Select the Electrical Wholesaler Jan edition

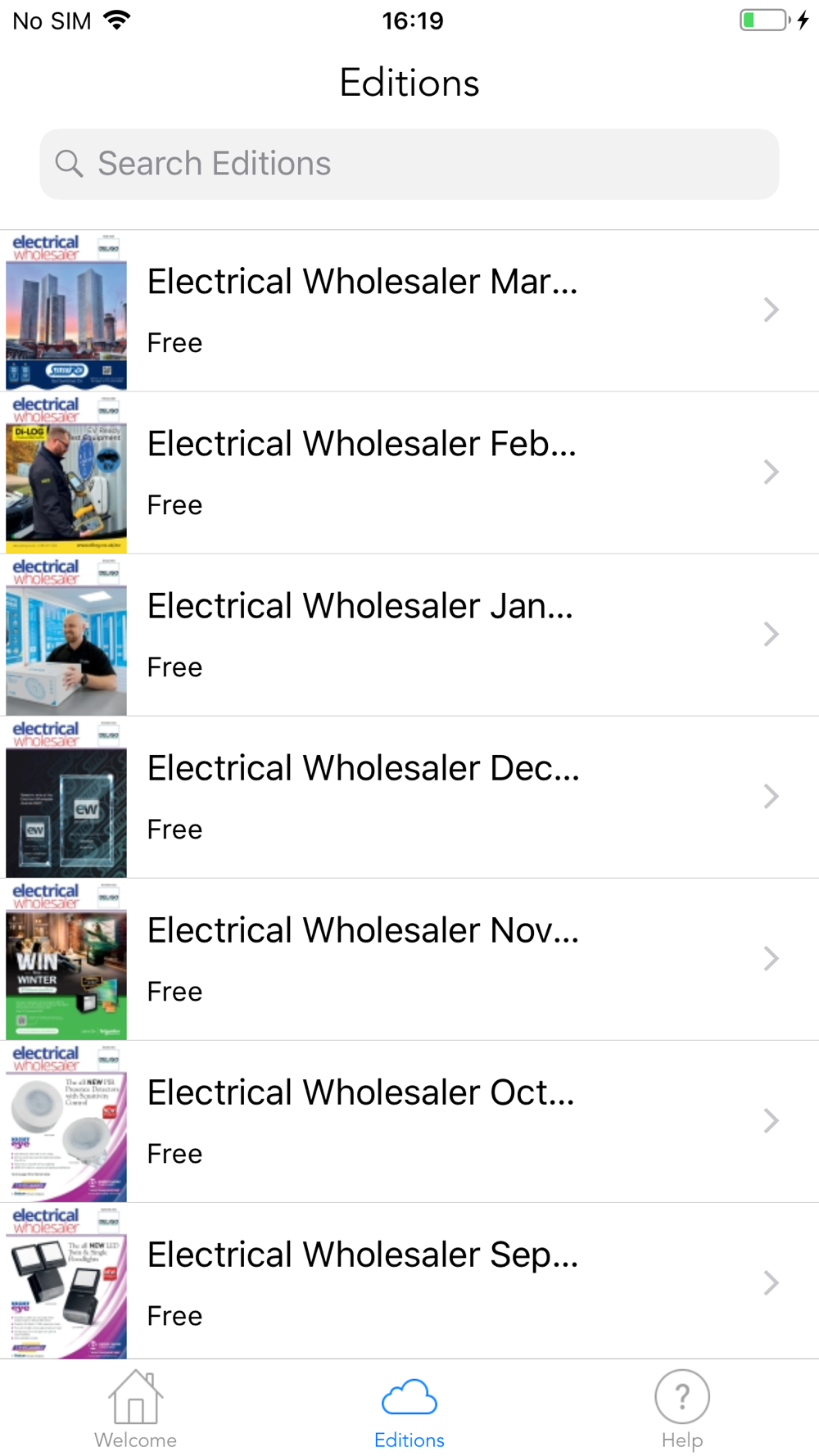pyautogui.click(x=409, y=635)
